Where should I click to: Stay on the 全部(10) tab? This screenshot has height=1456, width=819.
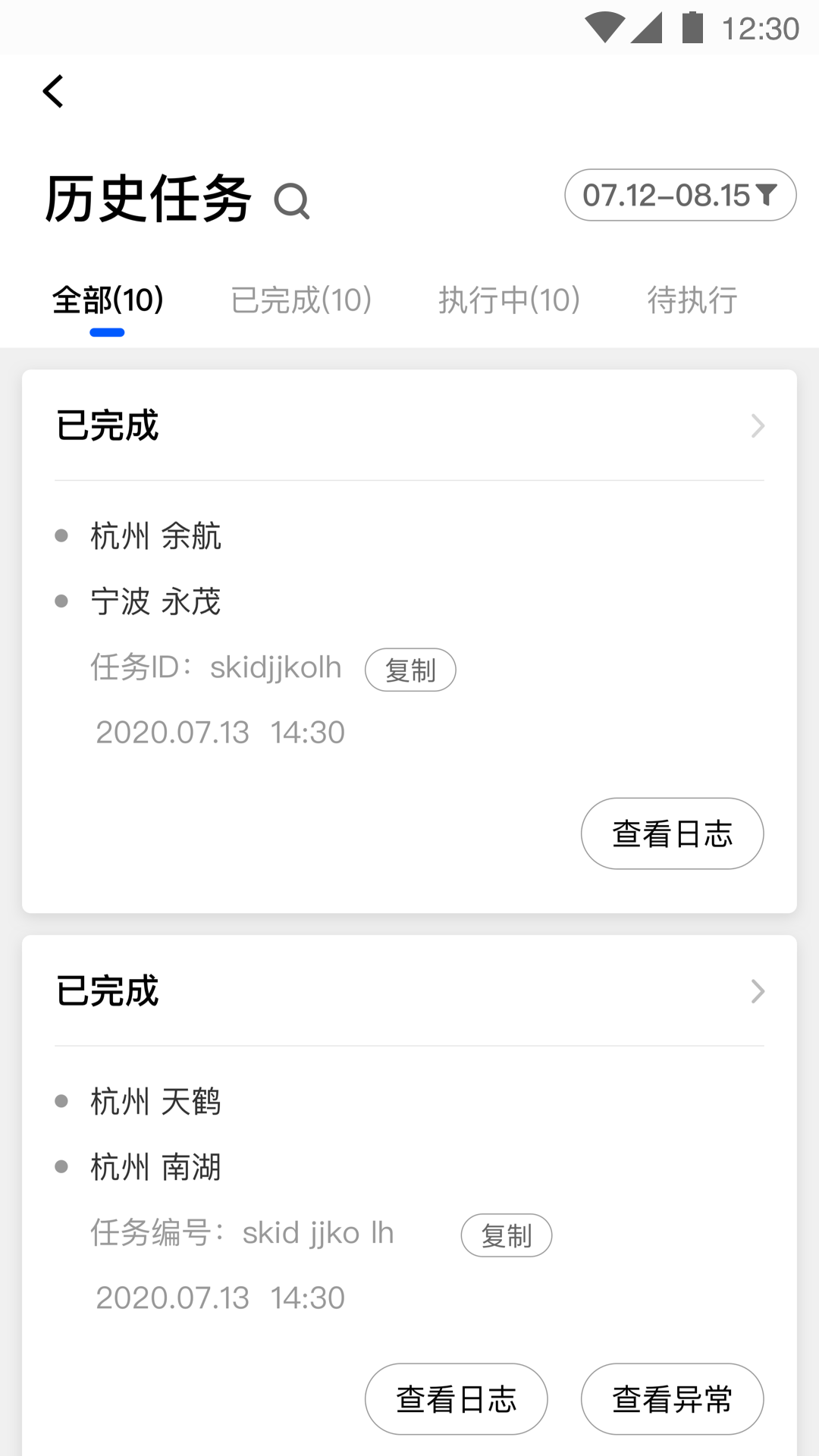point(107,300)
